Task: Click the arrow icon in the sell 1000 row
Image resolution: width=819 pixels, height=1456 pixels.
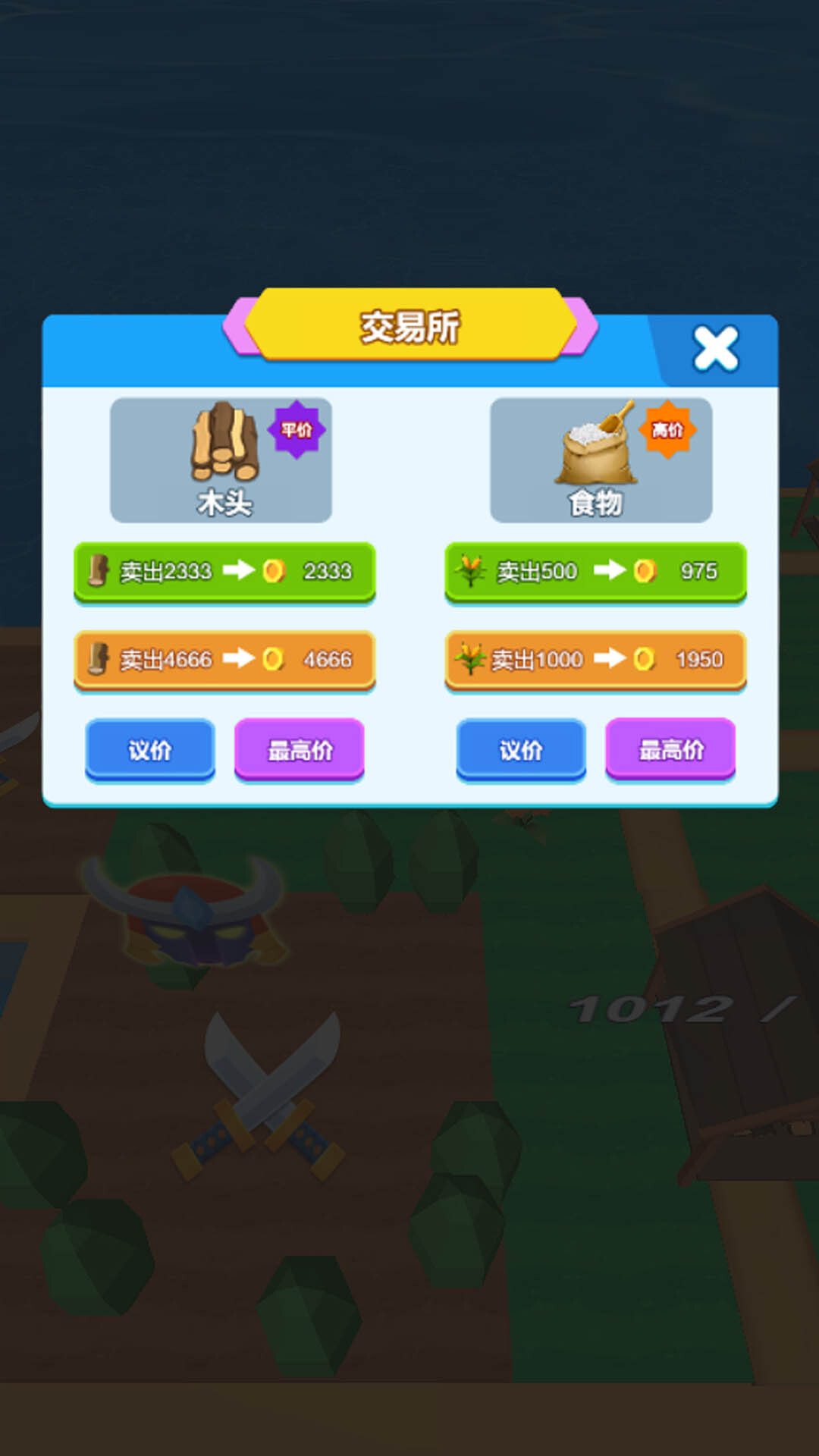Action: 609,659
